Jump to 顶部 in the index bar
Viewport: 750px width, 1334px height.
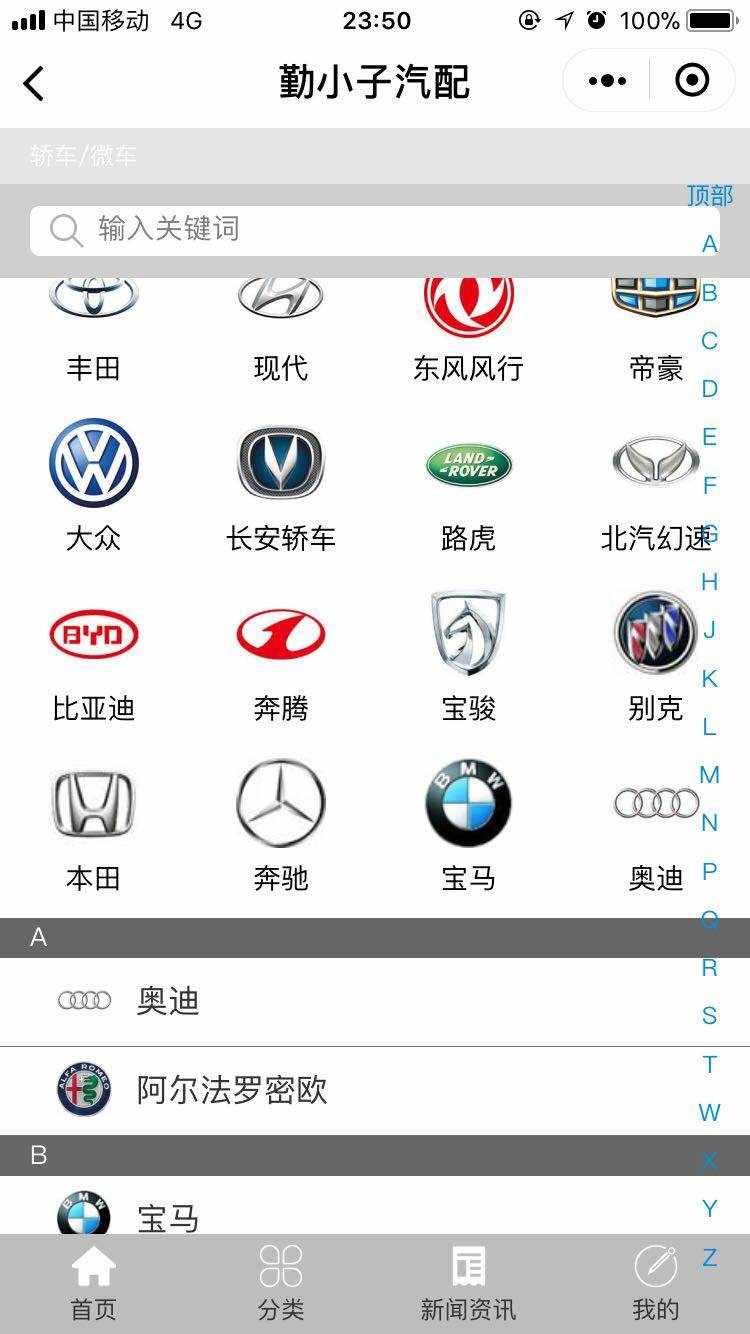(709, 195)
